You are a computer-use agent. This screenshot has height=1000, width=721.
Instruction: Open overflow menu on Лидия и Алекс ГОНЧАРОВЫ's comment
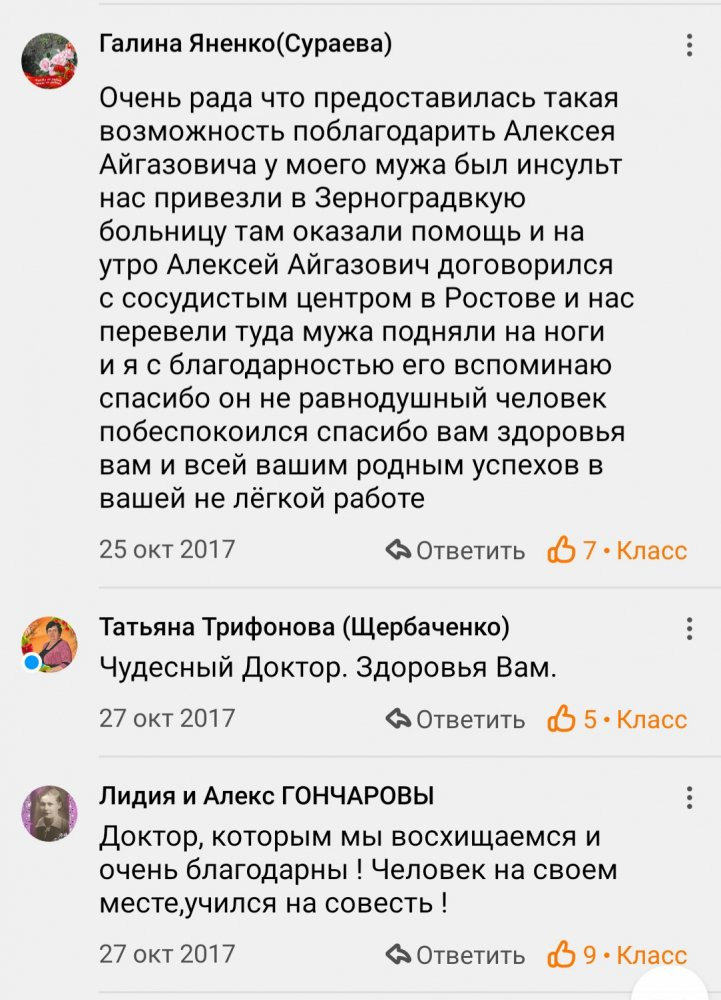(x=689, y=797)
